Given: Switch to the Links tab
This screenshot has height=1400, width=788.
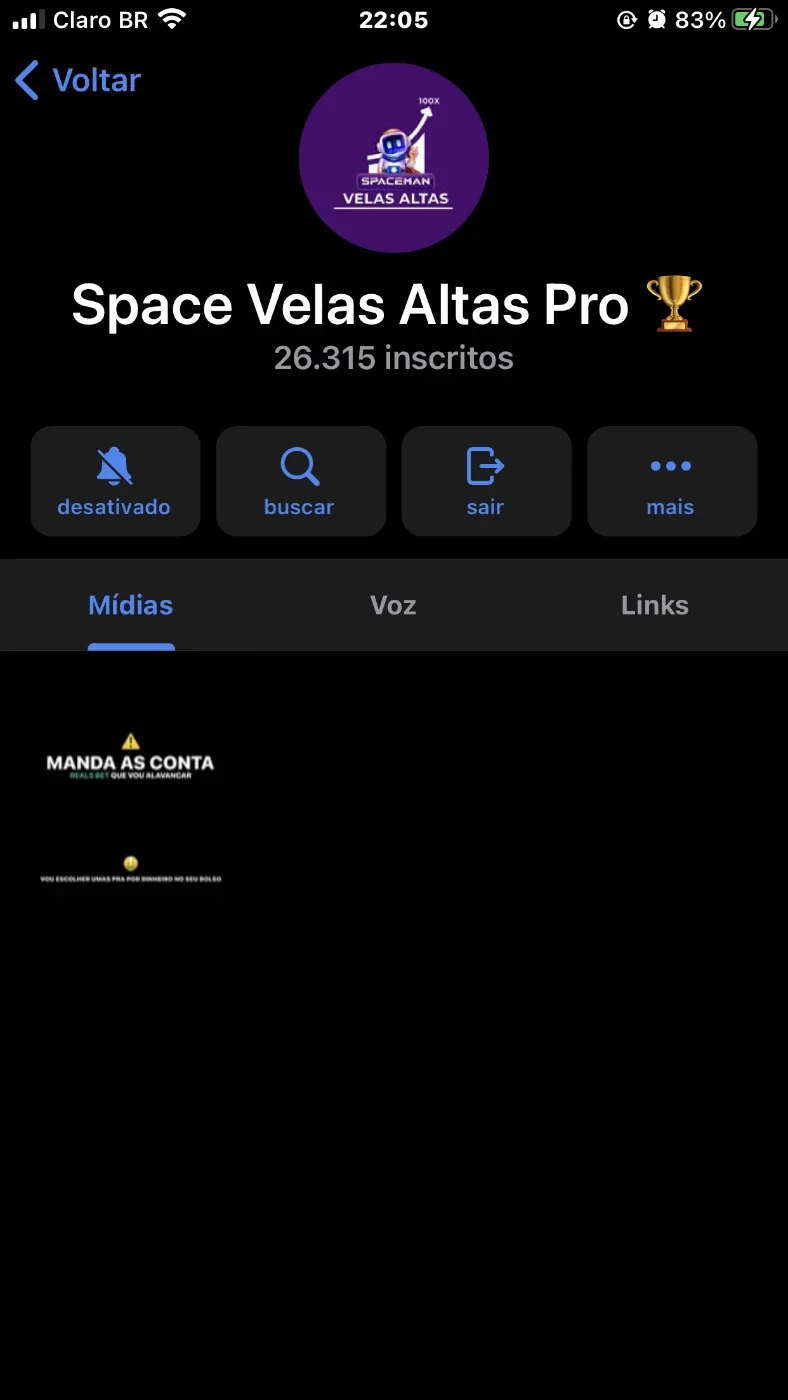Looking at the screenshot, I should pos(655,605).
